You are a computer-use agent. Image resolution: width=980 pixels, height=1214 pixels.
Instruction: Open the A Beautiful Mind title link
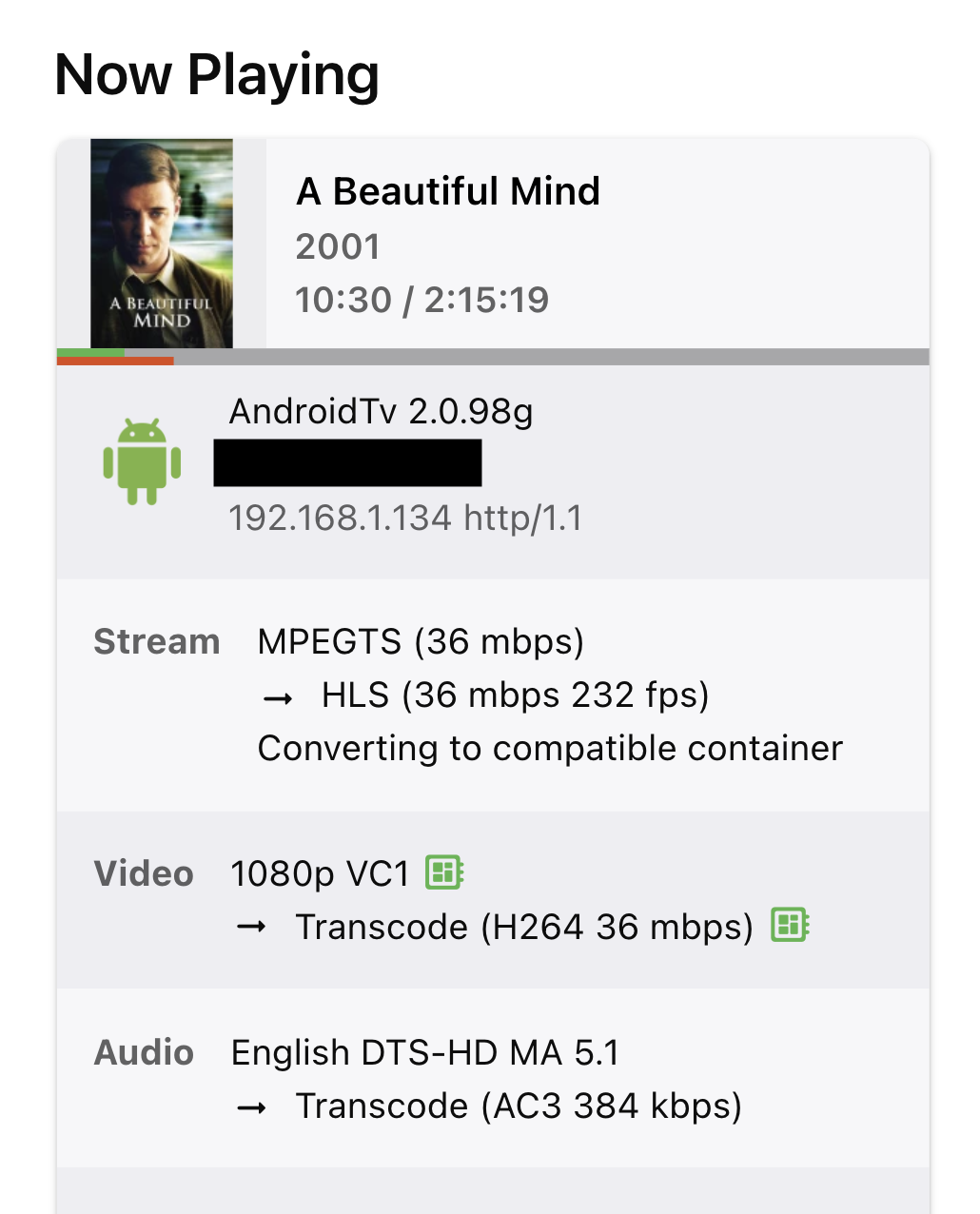pyautogui.click(x=448, y=191)
